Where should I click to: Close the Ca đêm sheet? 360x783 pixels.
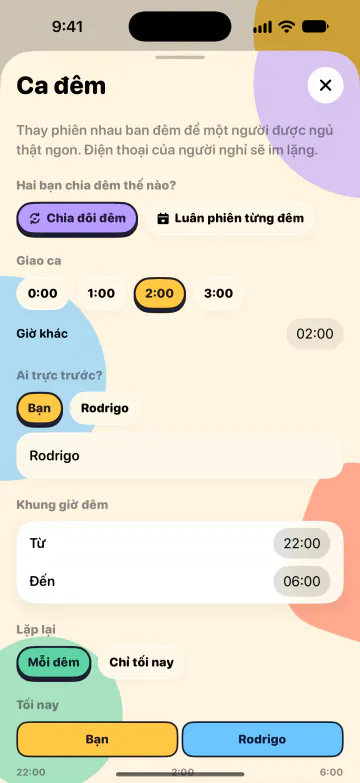click(325, 85)
